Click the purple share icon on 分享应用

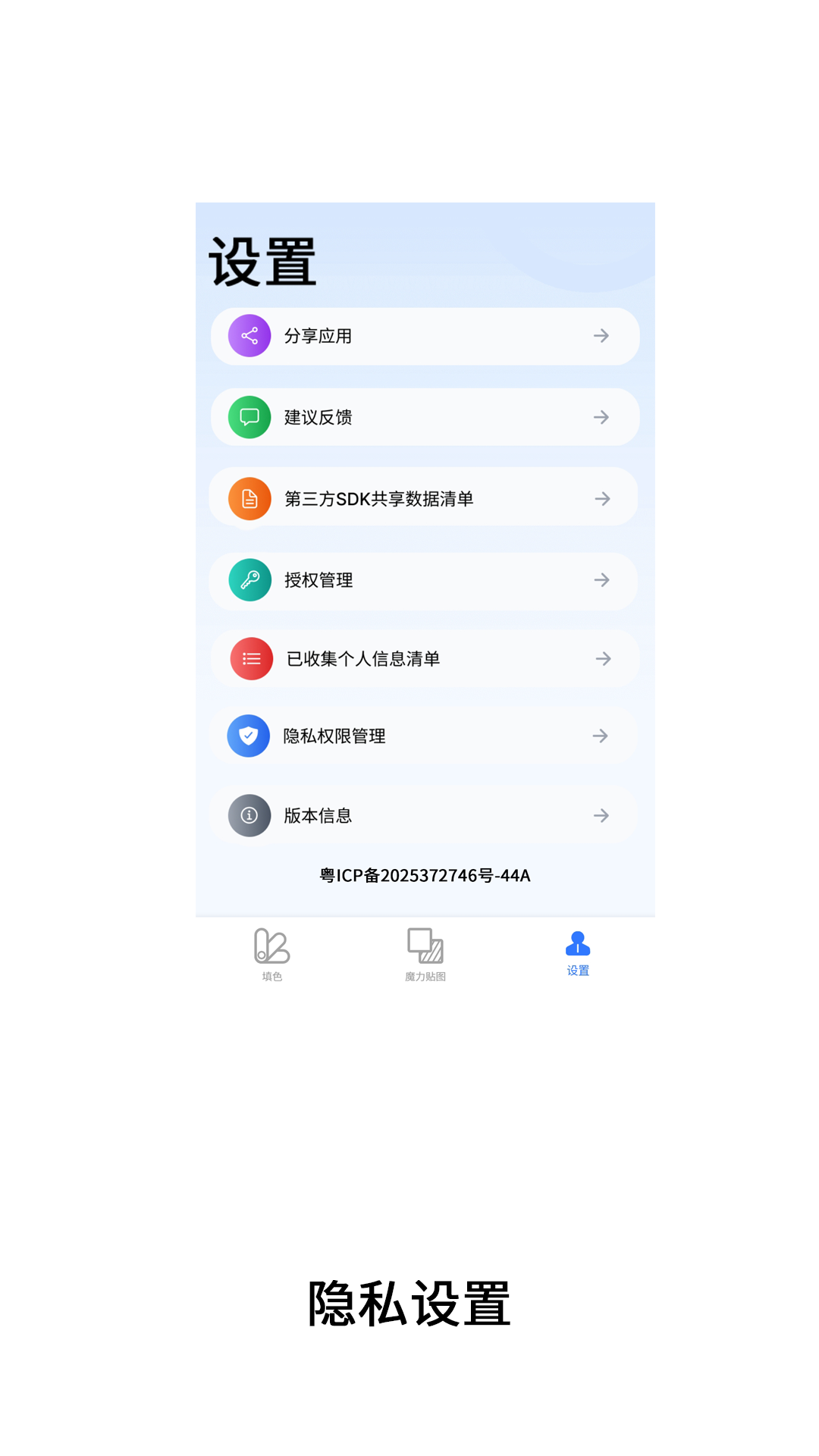tap(249, 336)
